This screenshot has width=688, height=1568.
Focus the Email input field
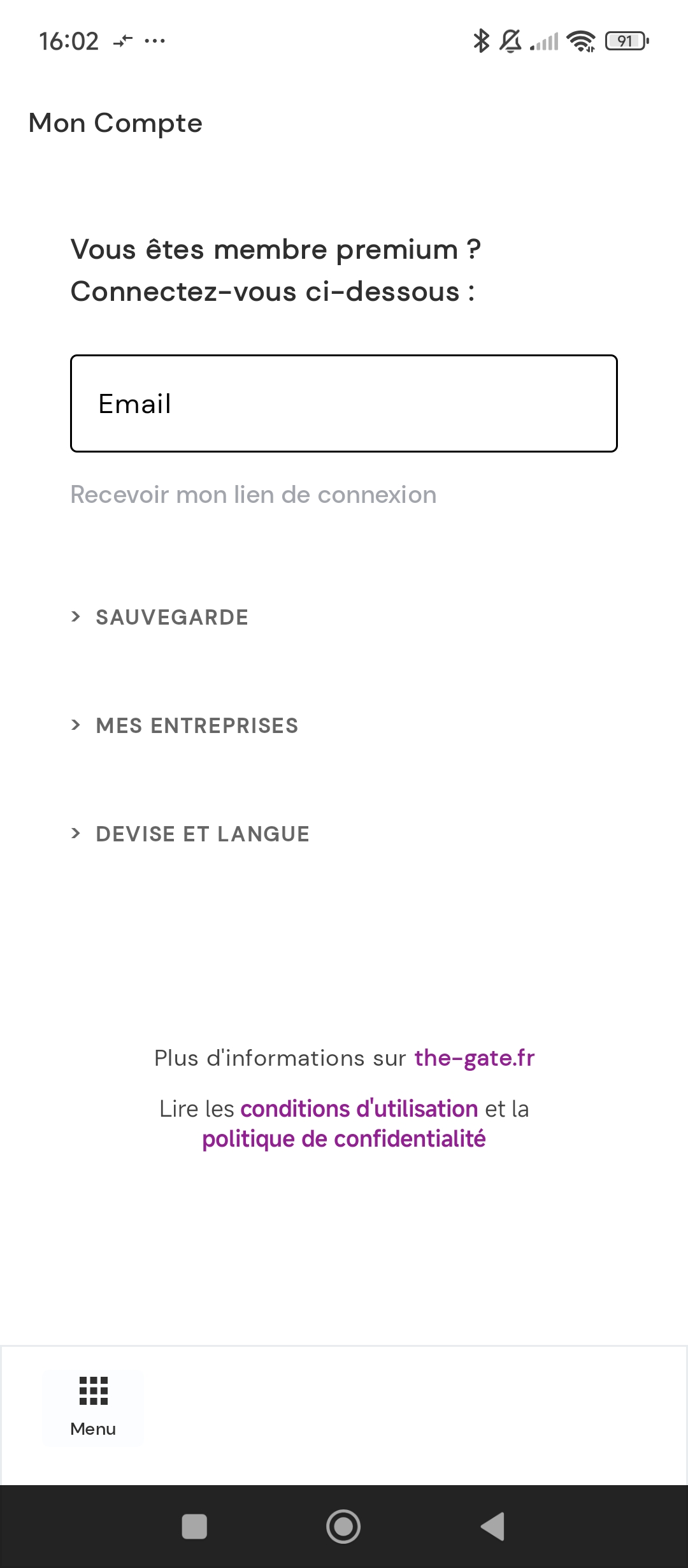[x=344, y=403]
